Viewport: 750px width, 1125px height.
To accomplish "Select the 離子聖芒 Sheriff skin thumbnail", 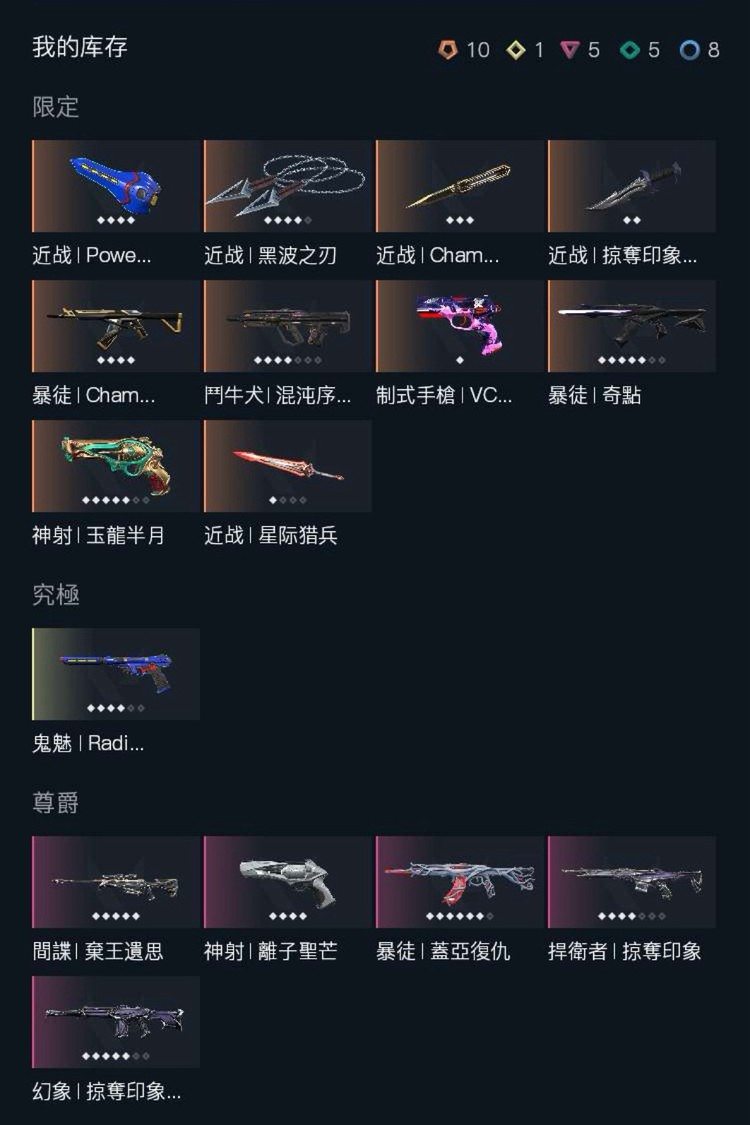I will [x=286, y=880].
